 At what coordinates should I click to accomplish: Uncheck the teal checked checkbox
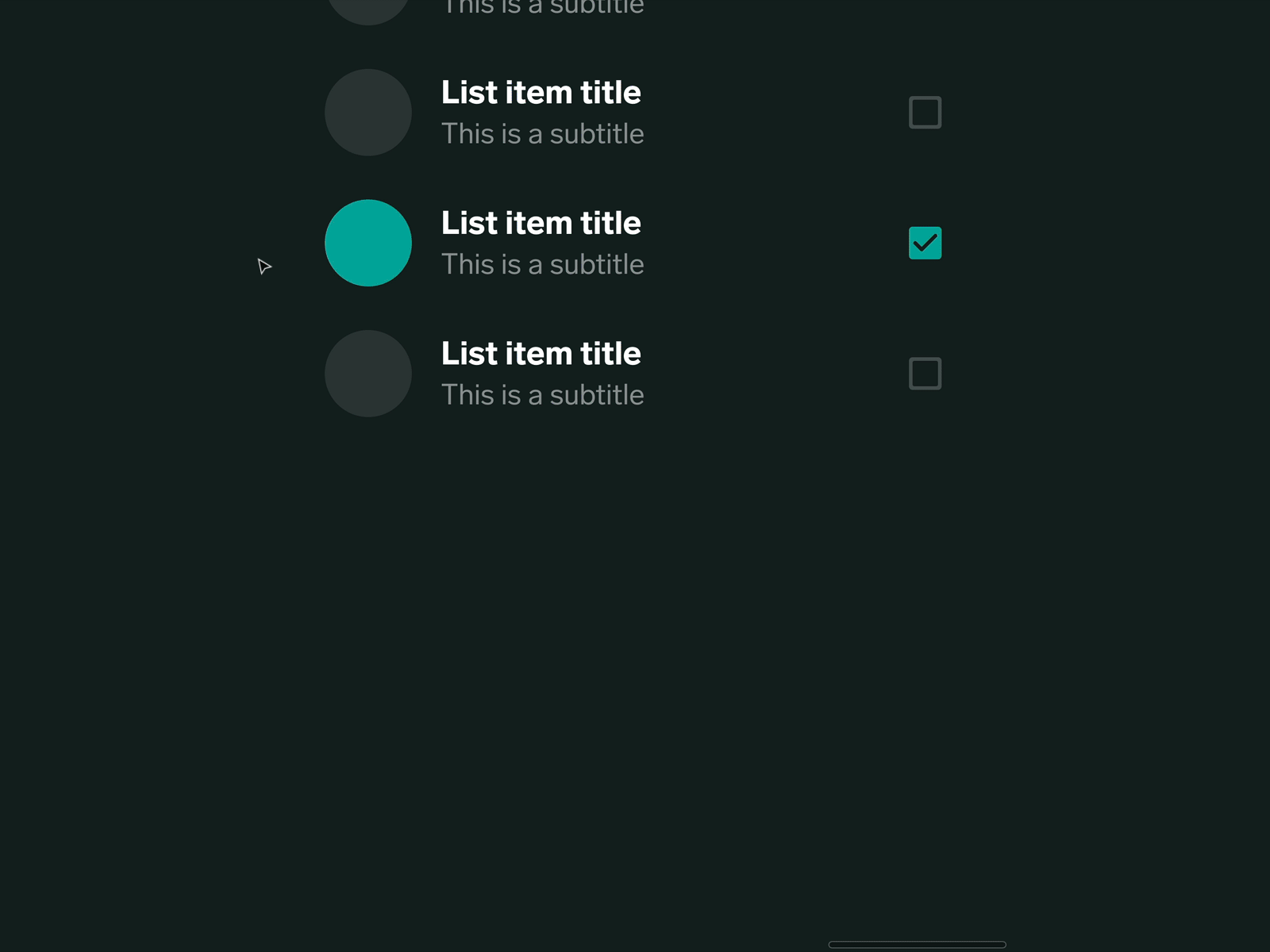pos(925,243)
